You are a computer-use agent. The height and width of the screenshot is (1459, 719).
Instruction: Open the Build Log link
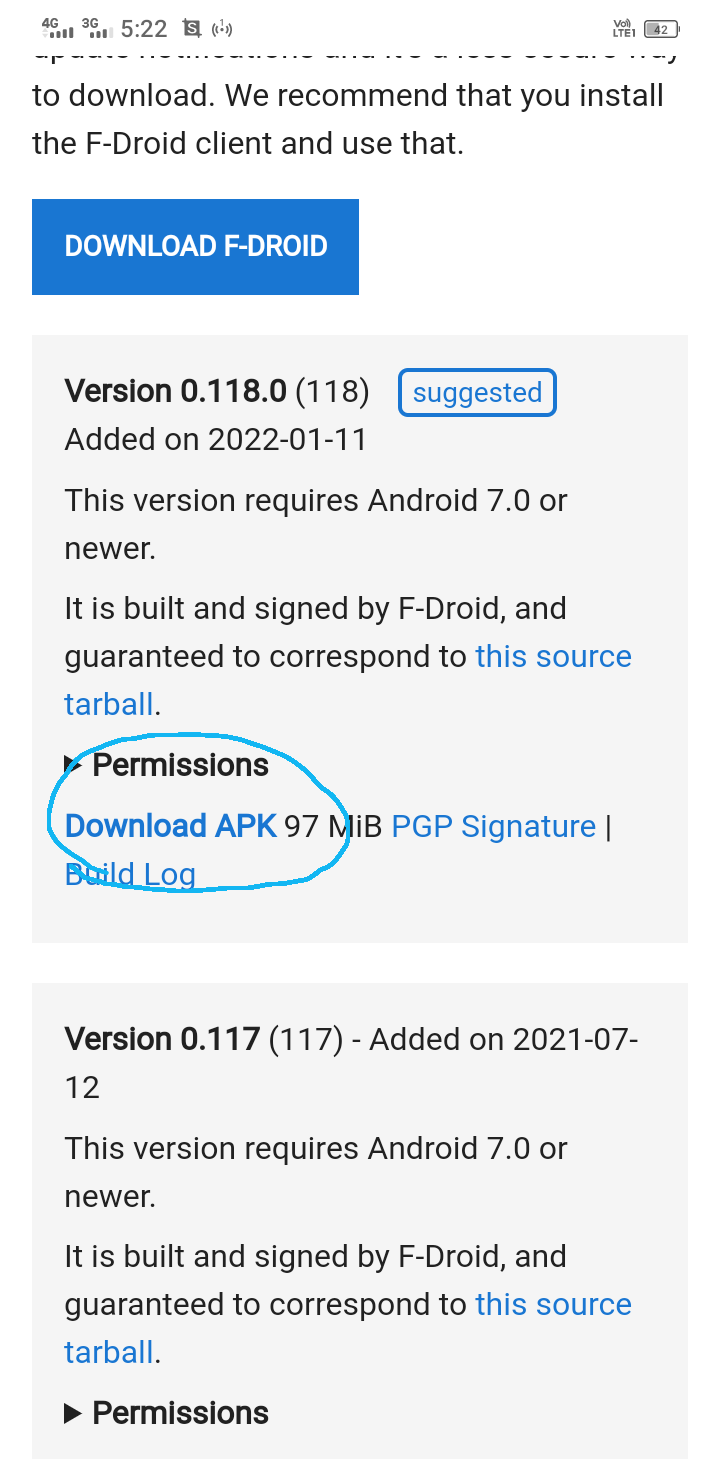(x=130, y=874)
